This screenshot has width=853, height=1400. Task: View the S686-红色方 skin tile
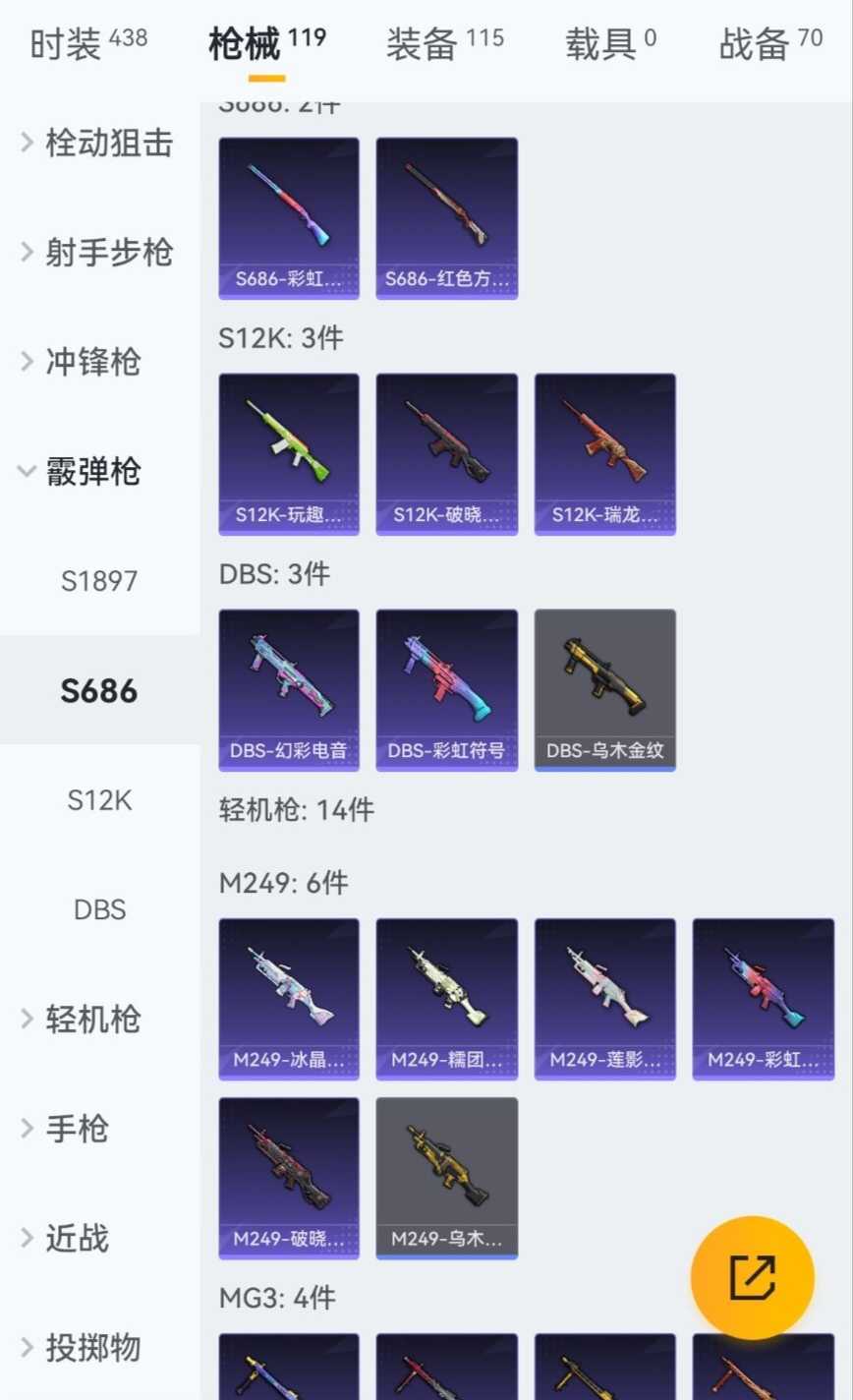(446, 217)
